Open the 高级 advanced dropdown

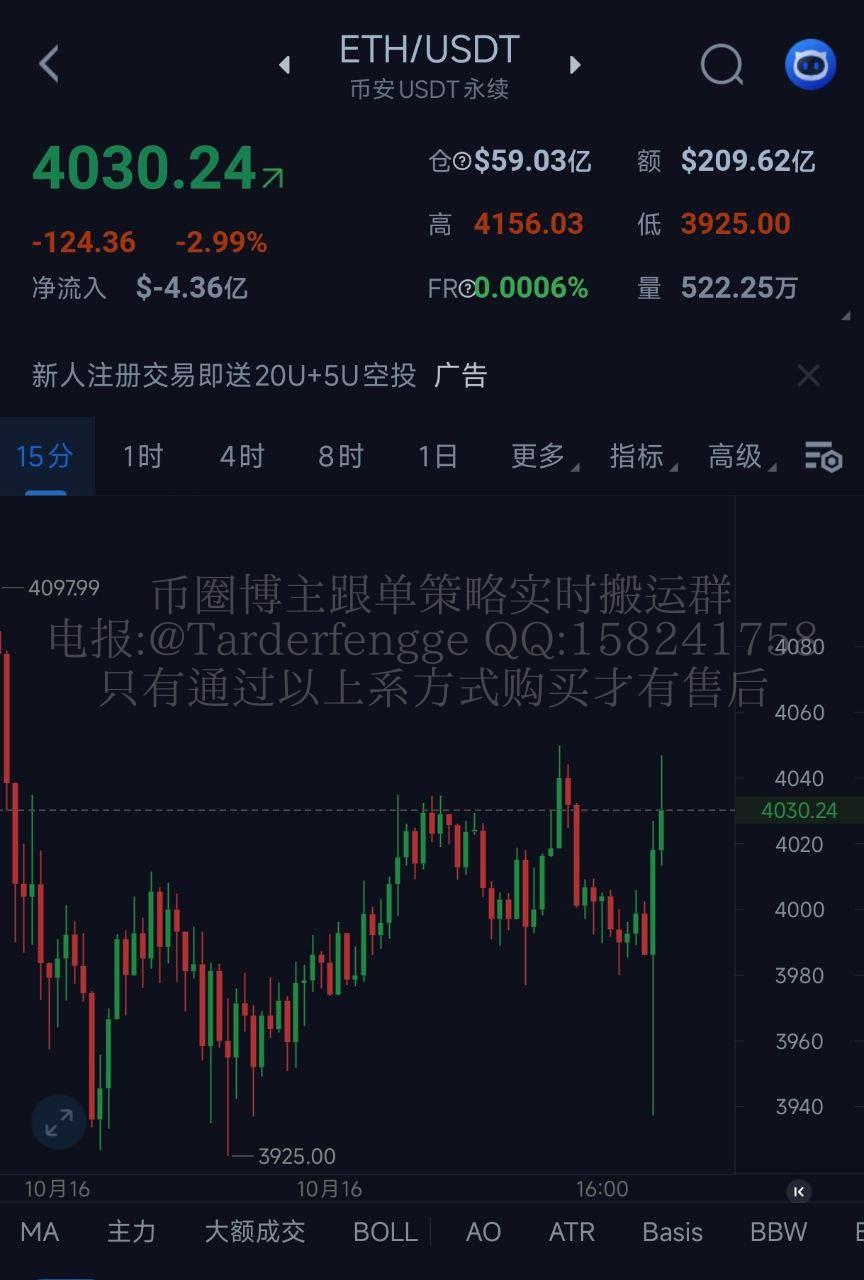[737, 457]
